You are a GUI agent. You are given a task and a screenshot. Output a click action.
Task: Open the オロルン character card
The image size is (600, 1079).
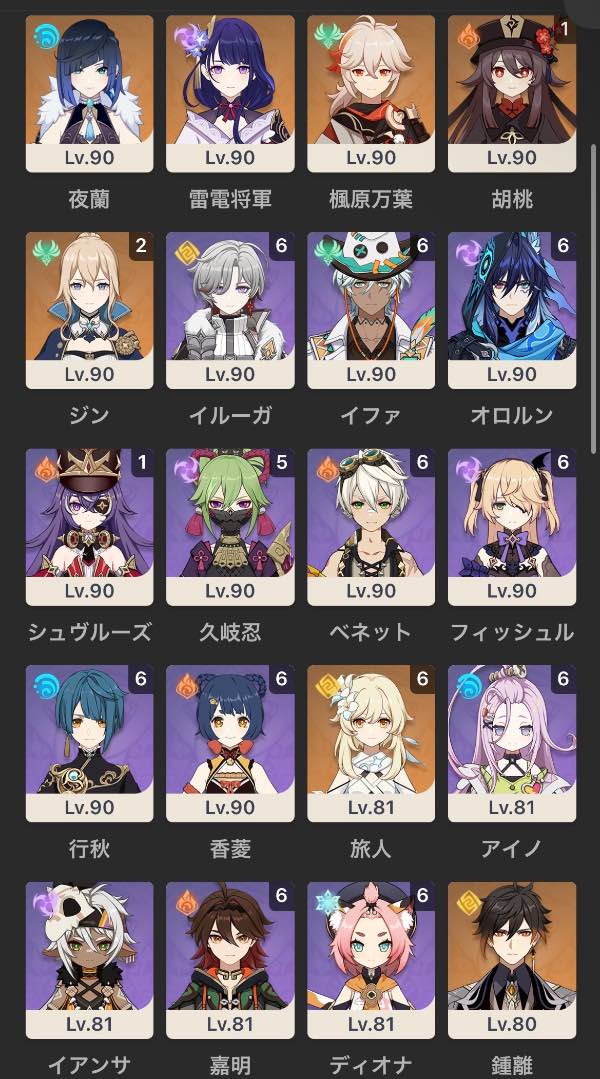click(512, 310)
